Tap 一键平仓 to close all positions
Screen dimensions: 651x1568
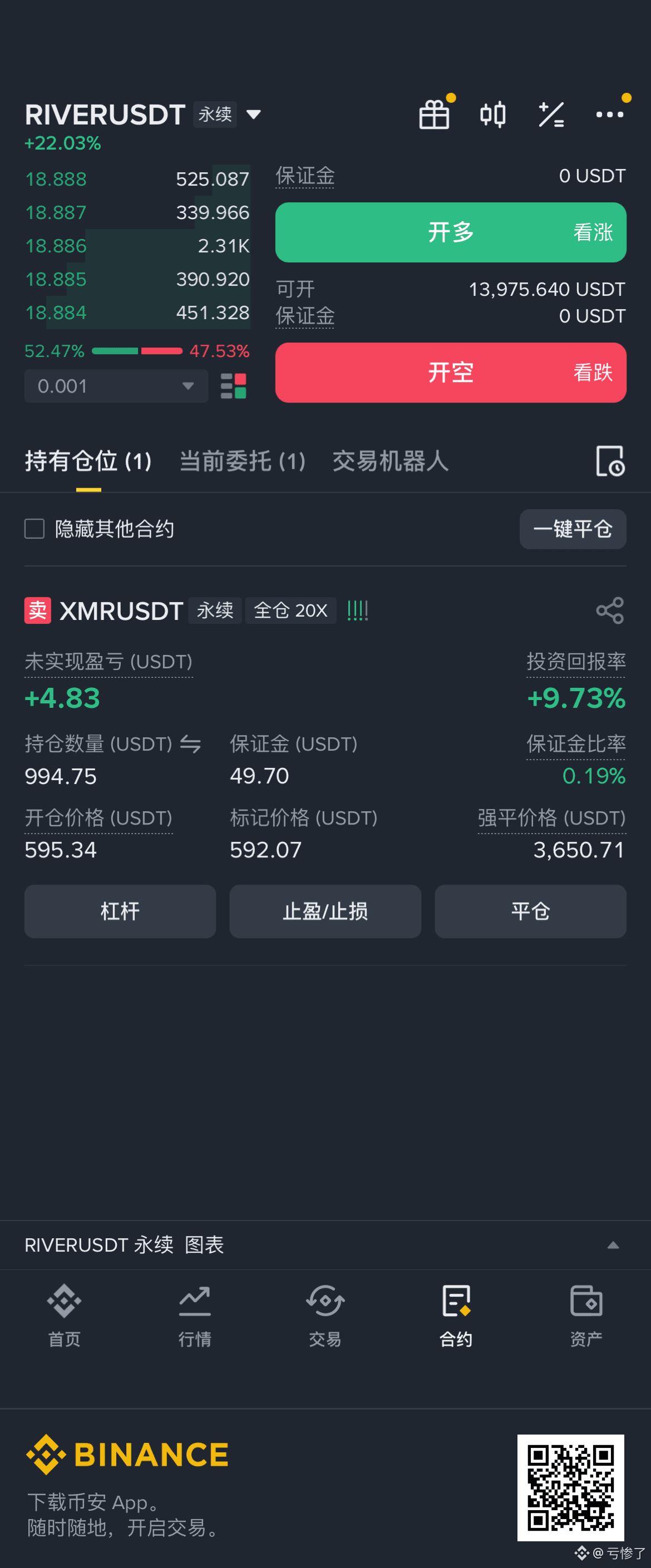point(572,529)
